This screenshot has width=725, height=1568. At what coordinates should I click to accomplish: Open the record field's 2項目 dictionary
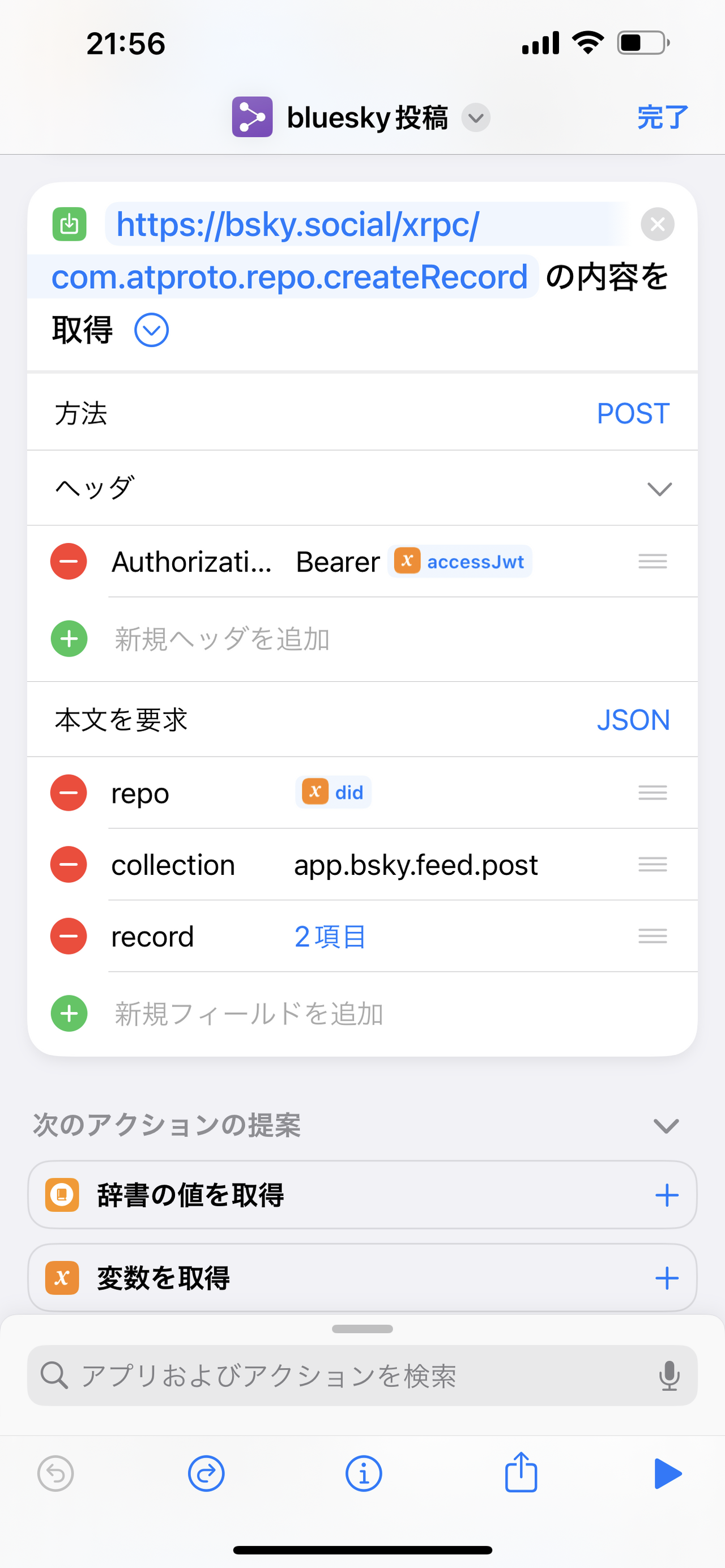[x=329, y=936]
